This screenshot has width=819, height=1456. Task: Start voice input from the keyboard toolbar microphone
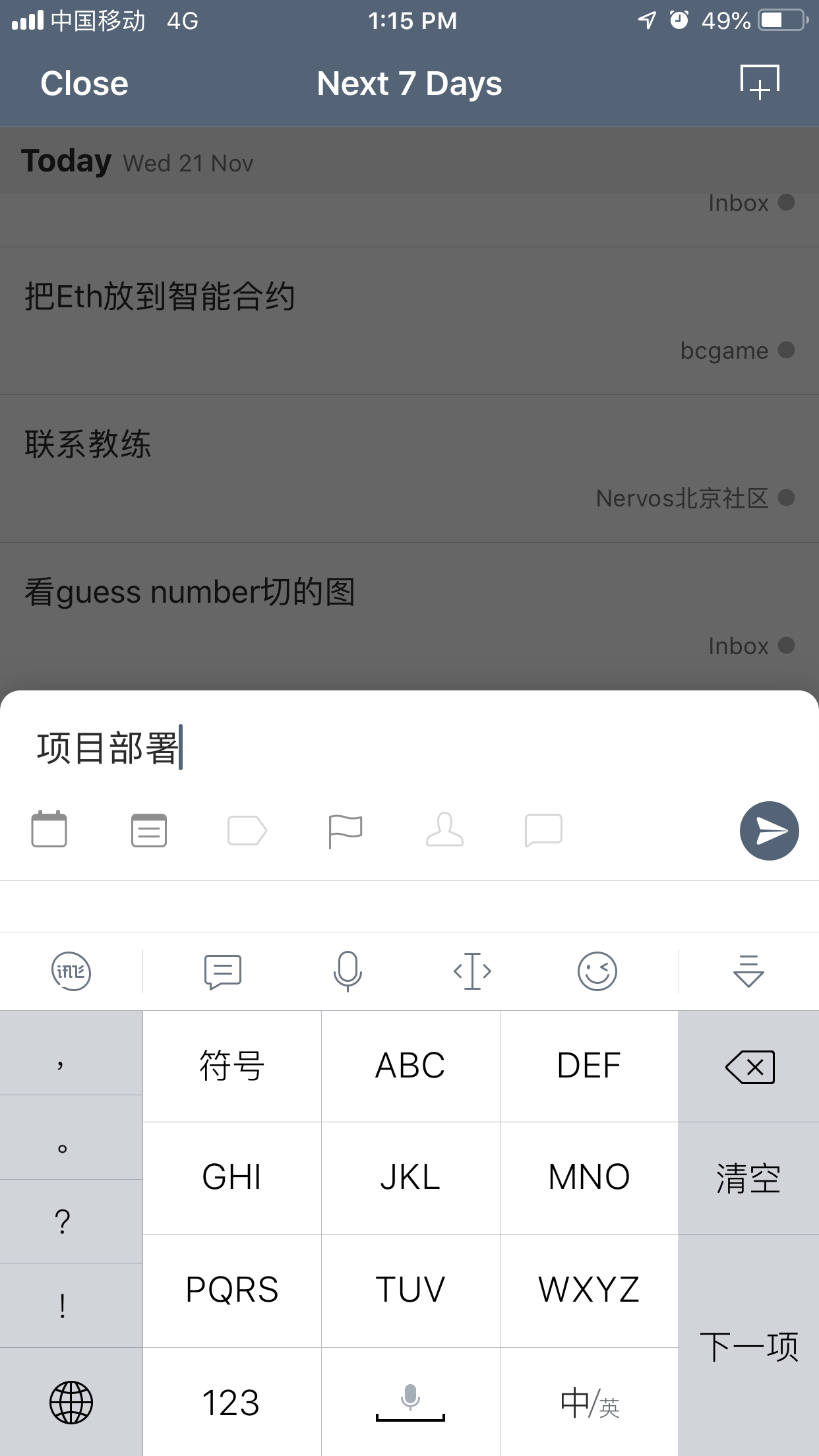point(348,971)
